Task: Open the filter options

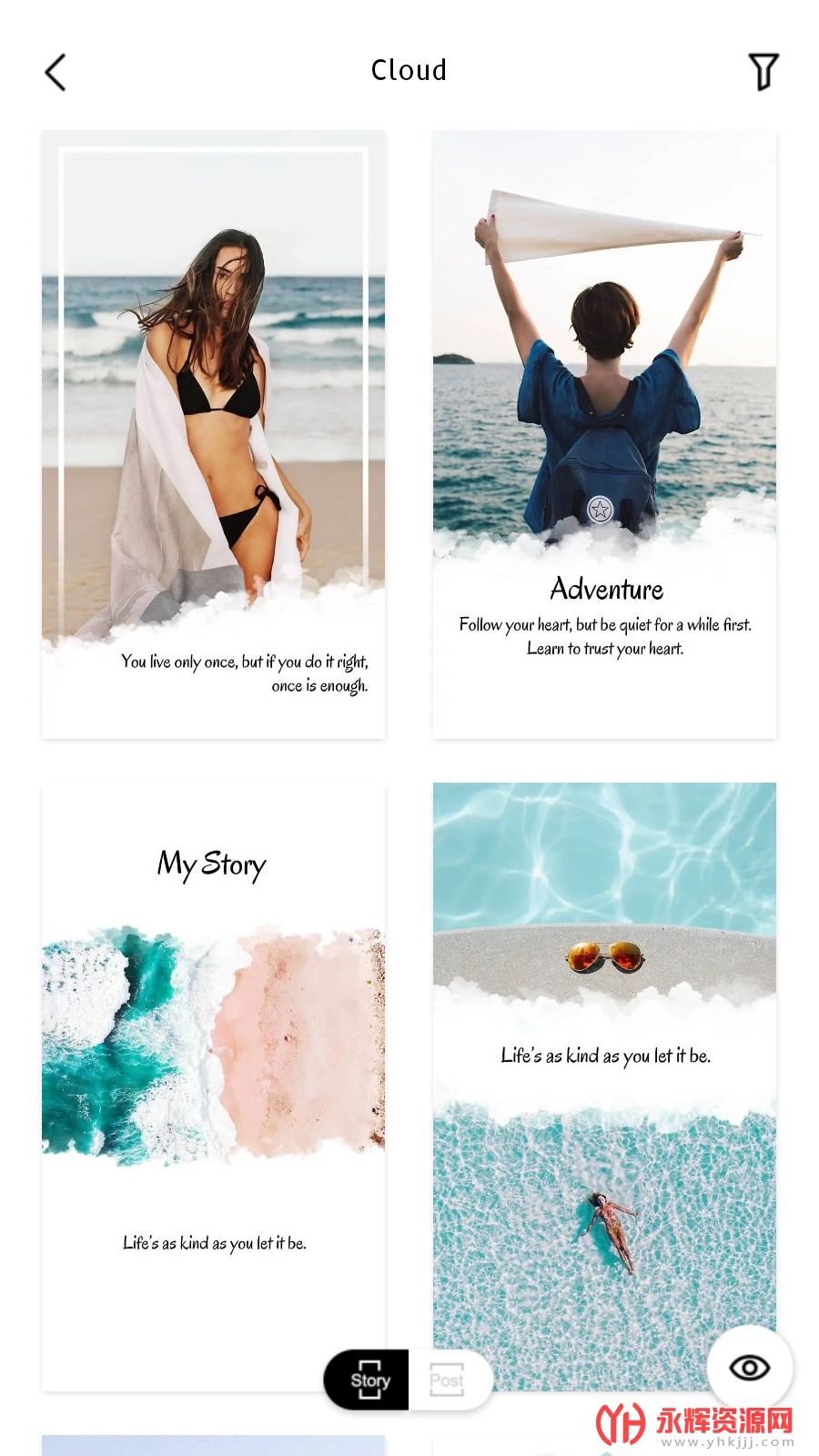Action: 763,72
